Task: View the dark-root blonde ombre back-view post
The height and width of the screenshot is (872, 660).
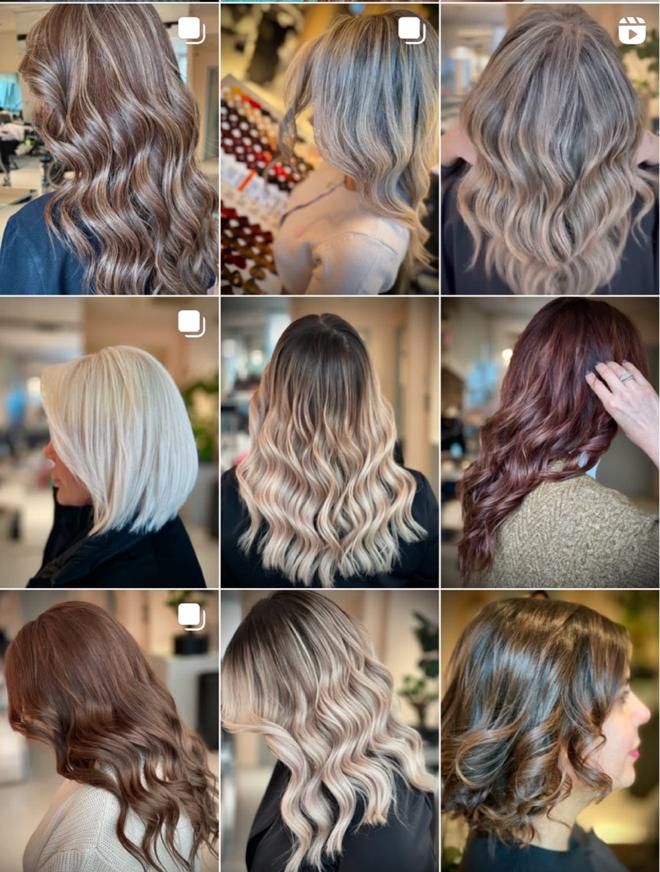Action: (329, 442)
